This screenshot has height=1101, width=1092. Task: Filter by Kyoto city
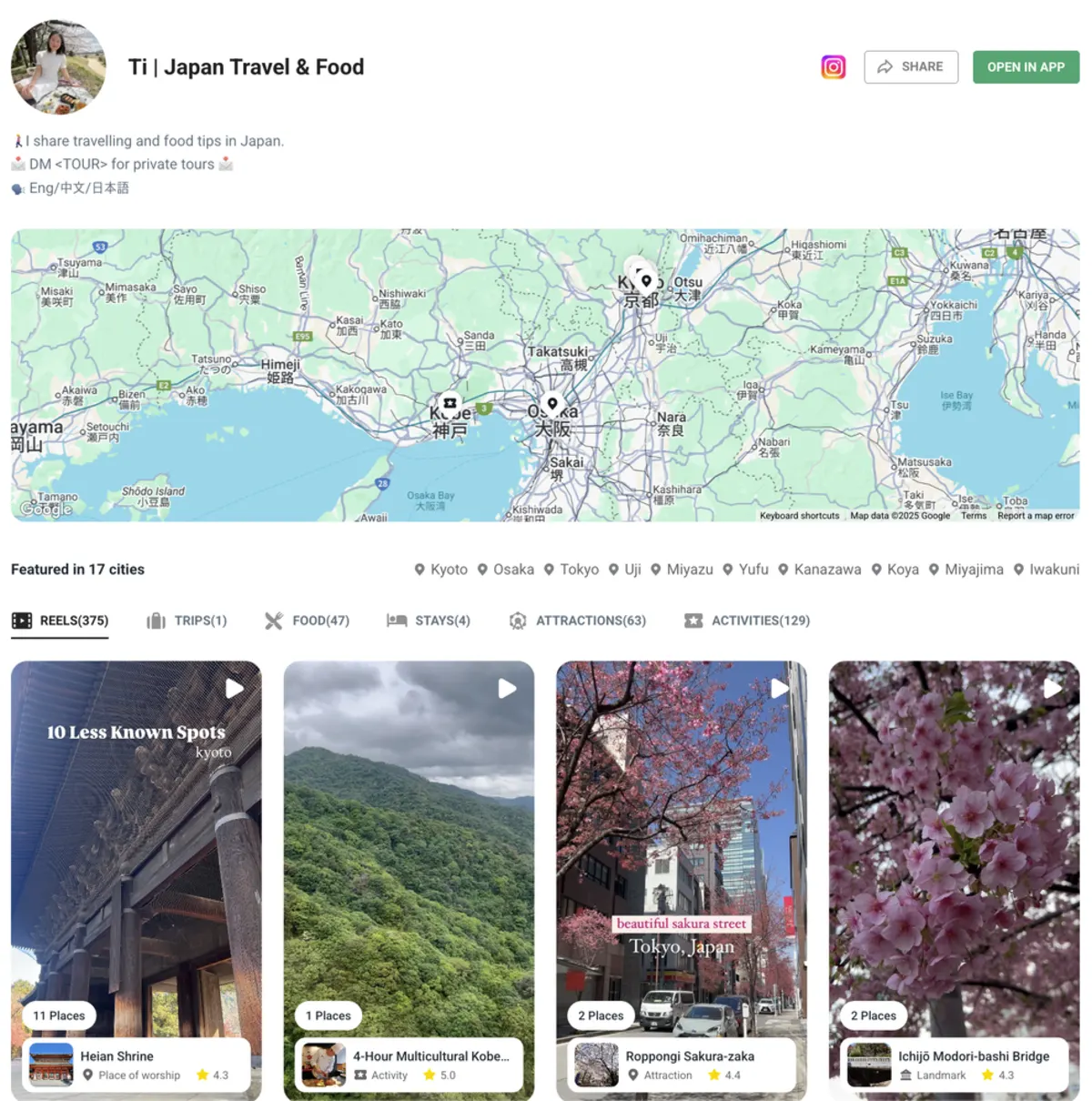coord(441,570)
